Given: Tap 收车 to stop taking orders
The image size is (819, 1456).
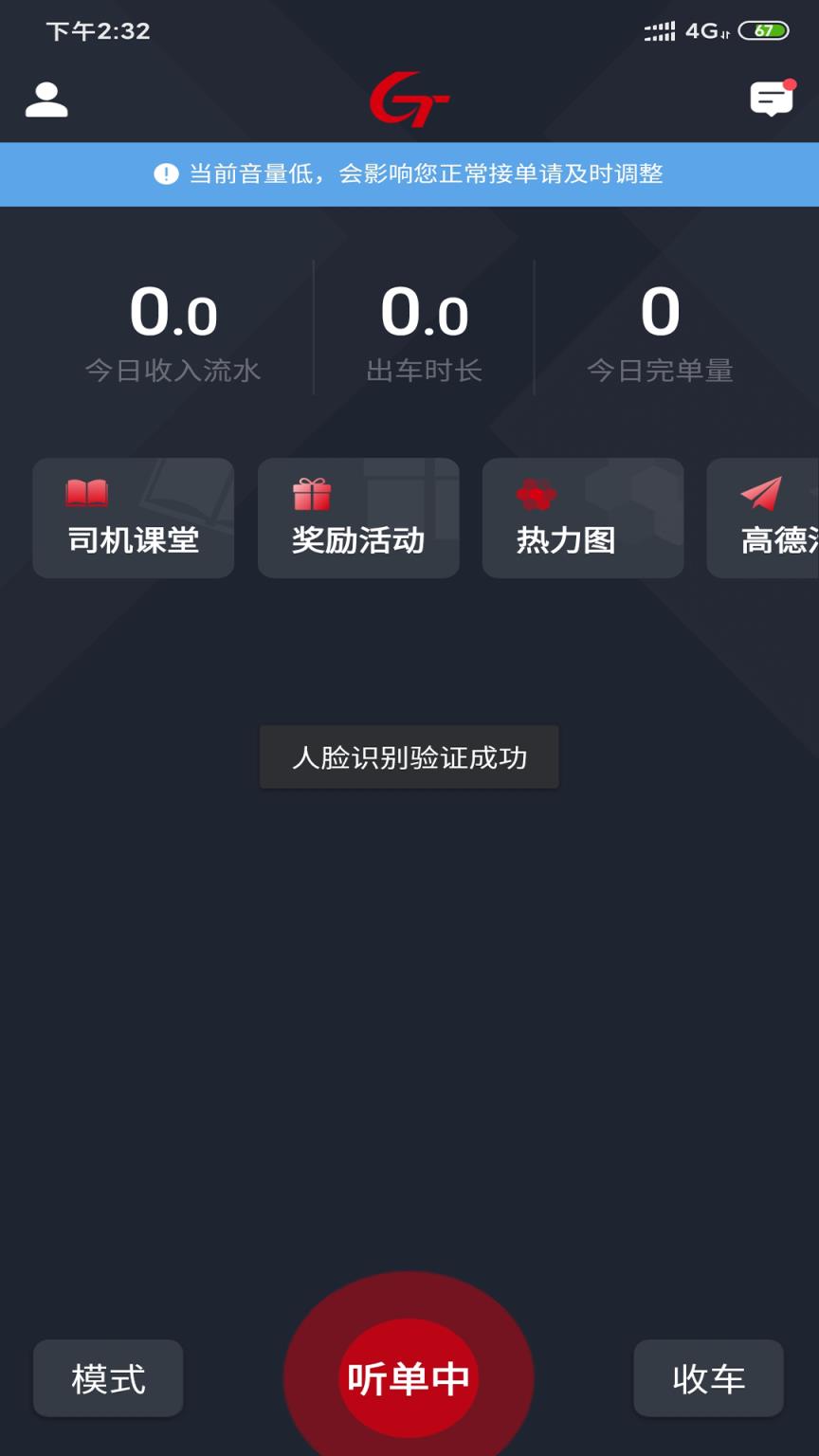Looking at the screenshot, I should pyautogui.click(x=708, y=1379).
